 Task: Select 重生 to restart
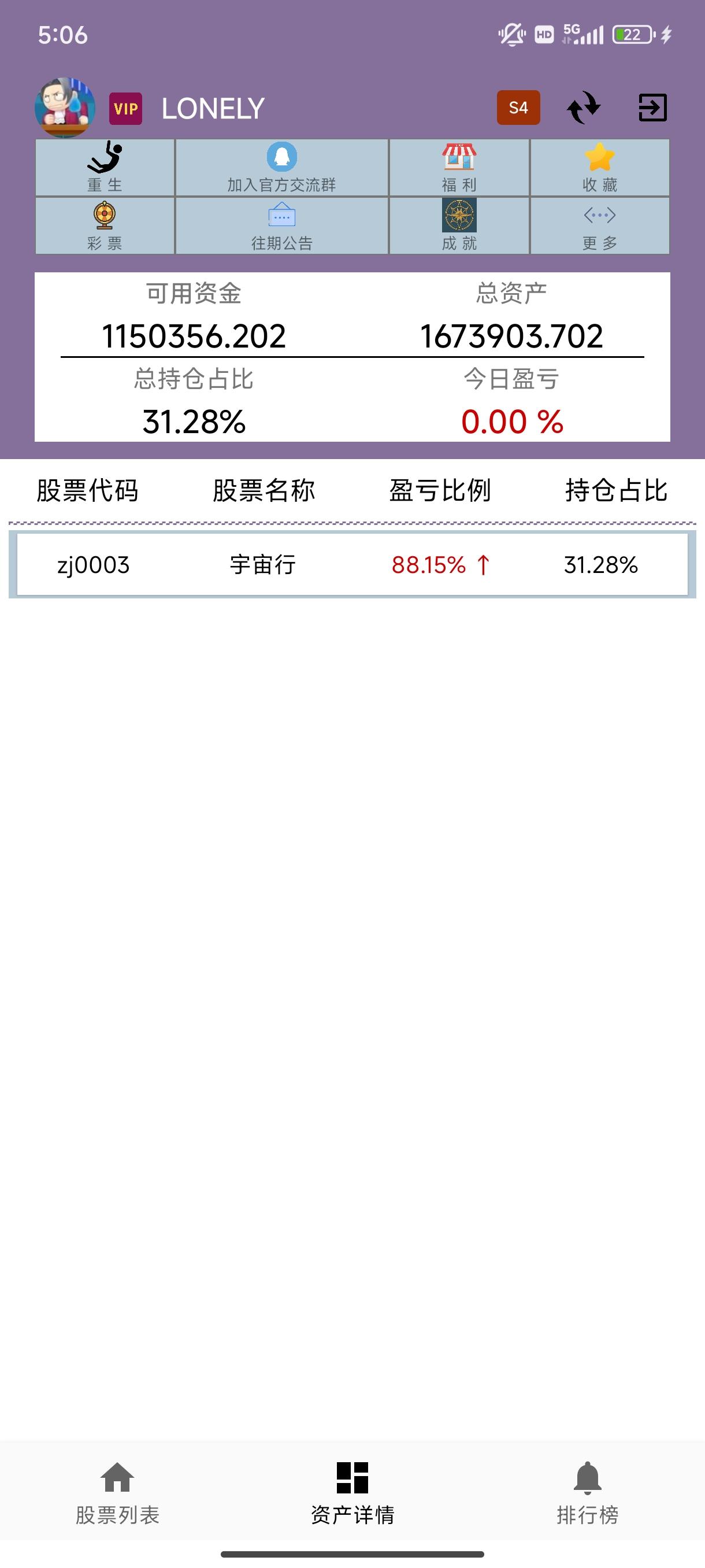tap(105, 168)
